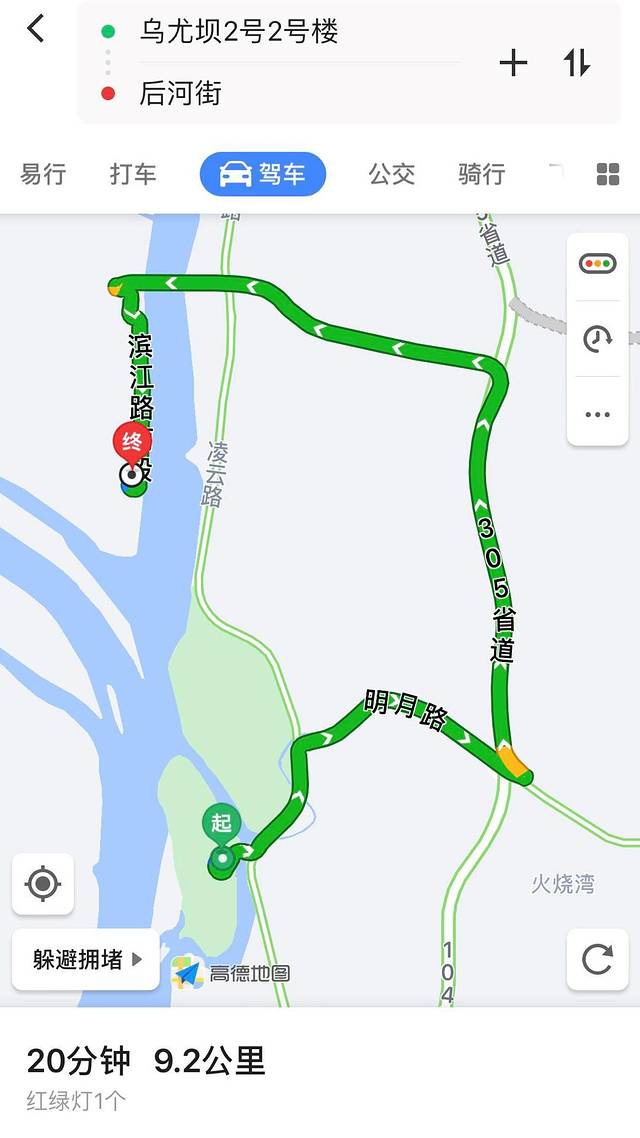Image resolution: width=640 pixels, height=1138 pixels.
Task: Swap start and destination points
Action: tap(576, 63)
